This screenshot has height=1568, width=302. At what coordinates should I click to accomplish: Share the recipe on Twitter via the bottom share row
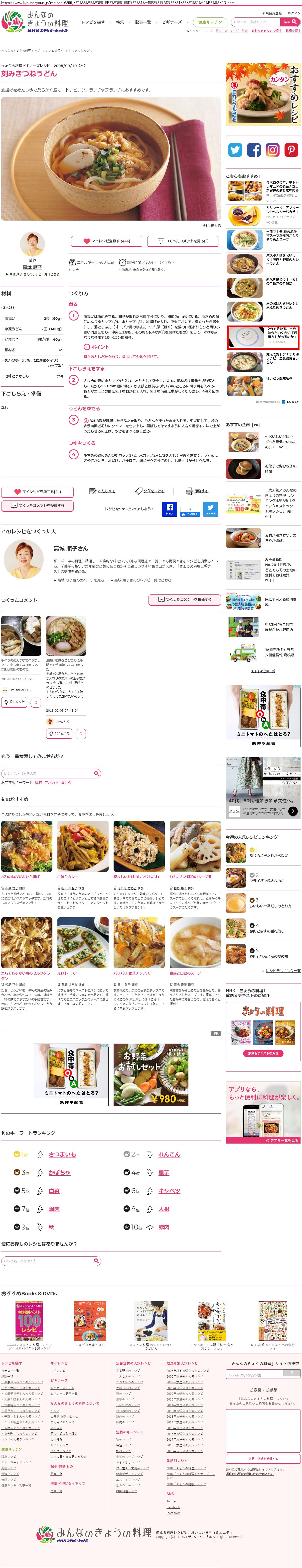point(210,508)
